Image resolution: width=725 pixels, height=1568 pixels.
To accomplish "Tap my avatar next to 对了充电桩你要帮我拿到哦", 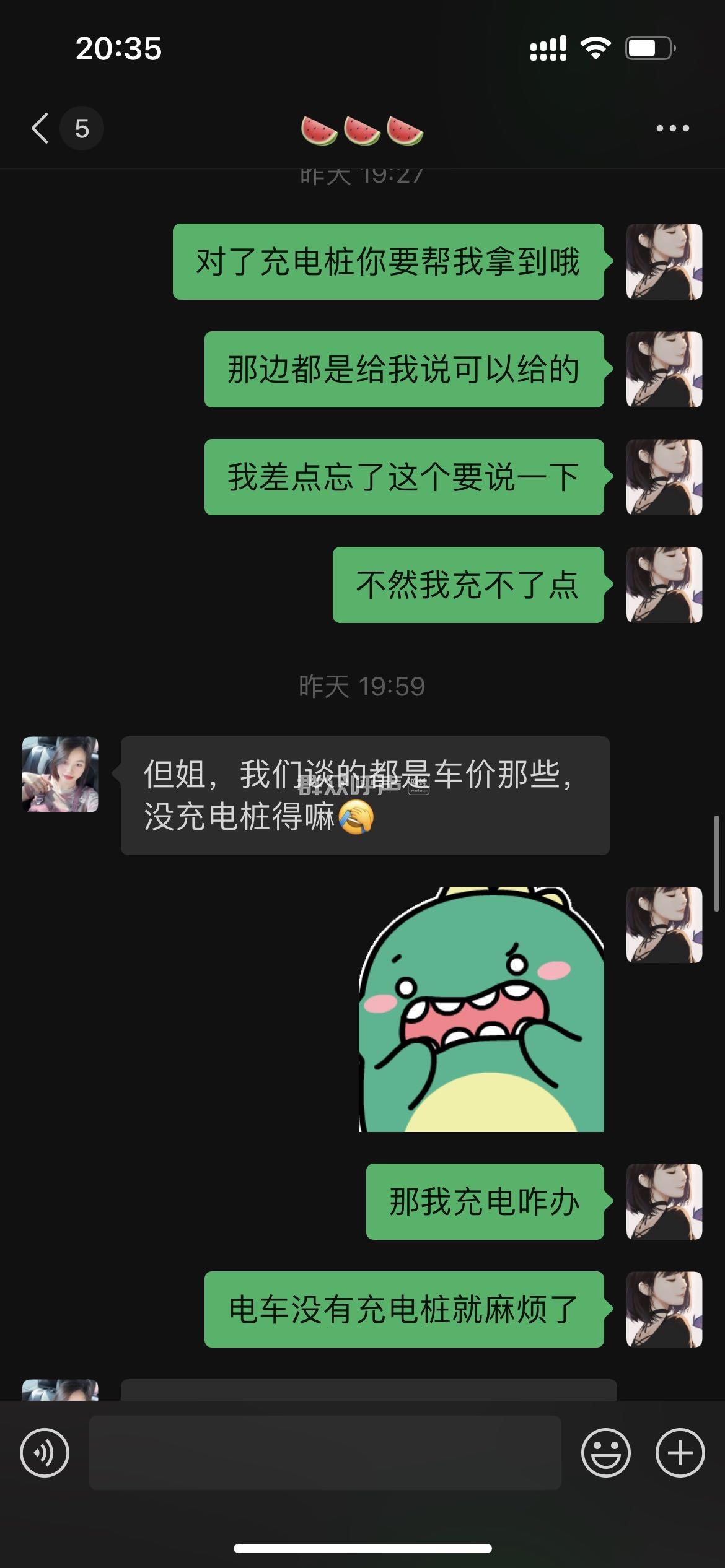I will pyautogui.click(x=664, y=261).
